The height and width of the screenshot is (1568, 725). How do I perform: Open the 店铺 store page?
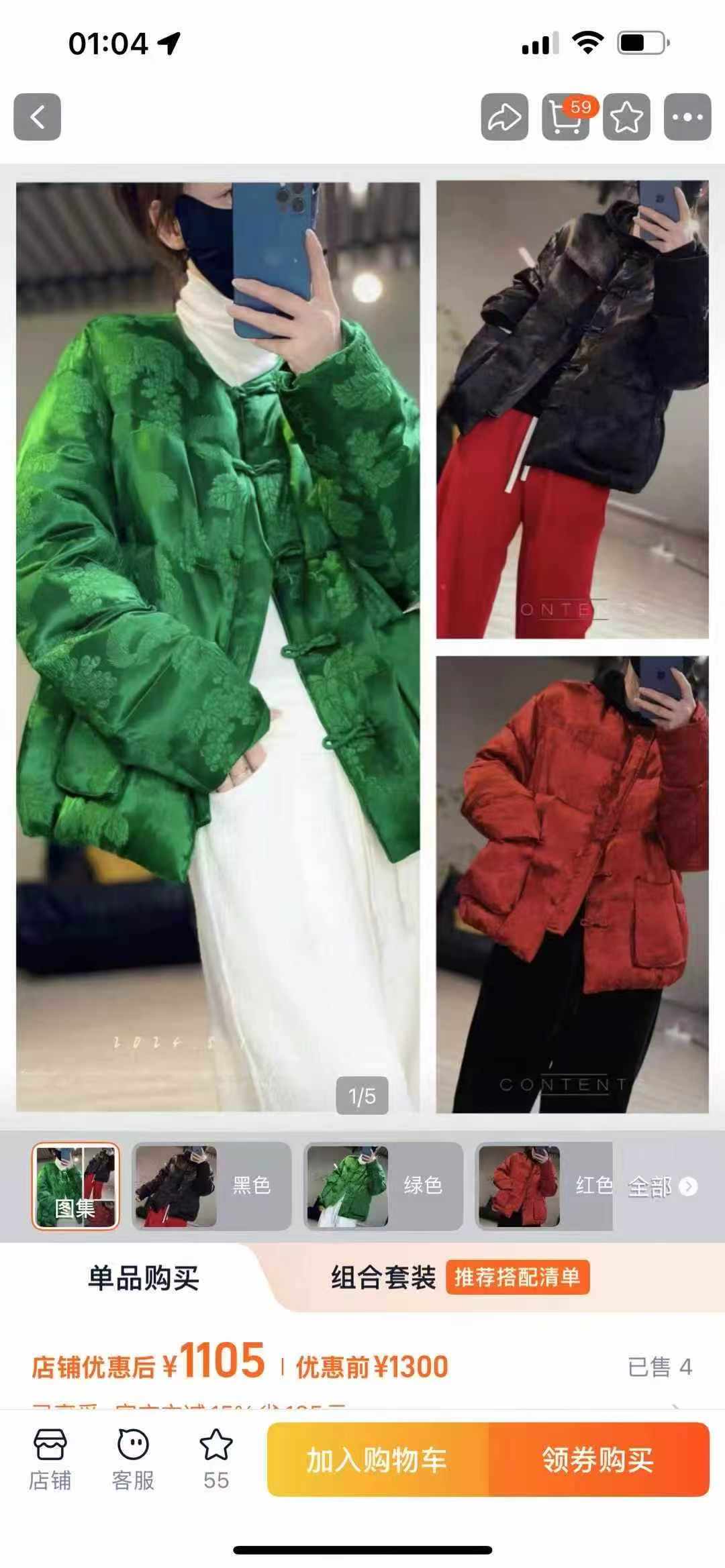pyautogui.click(x=50, y=1461)
